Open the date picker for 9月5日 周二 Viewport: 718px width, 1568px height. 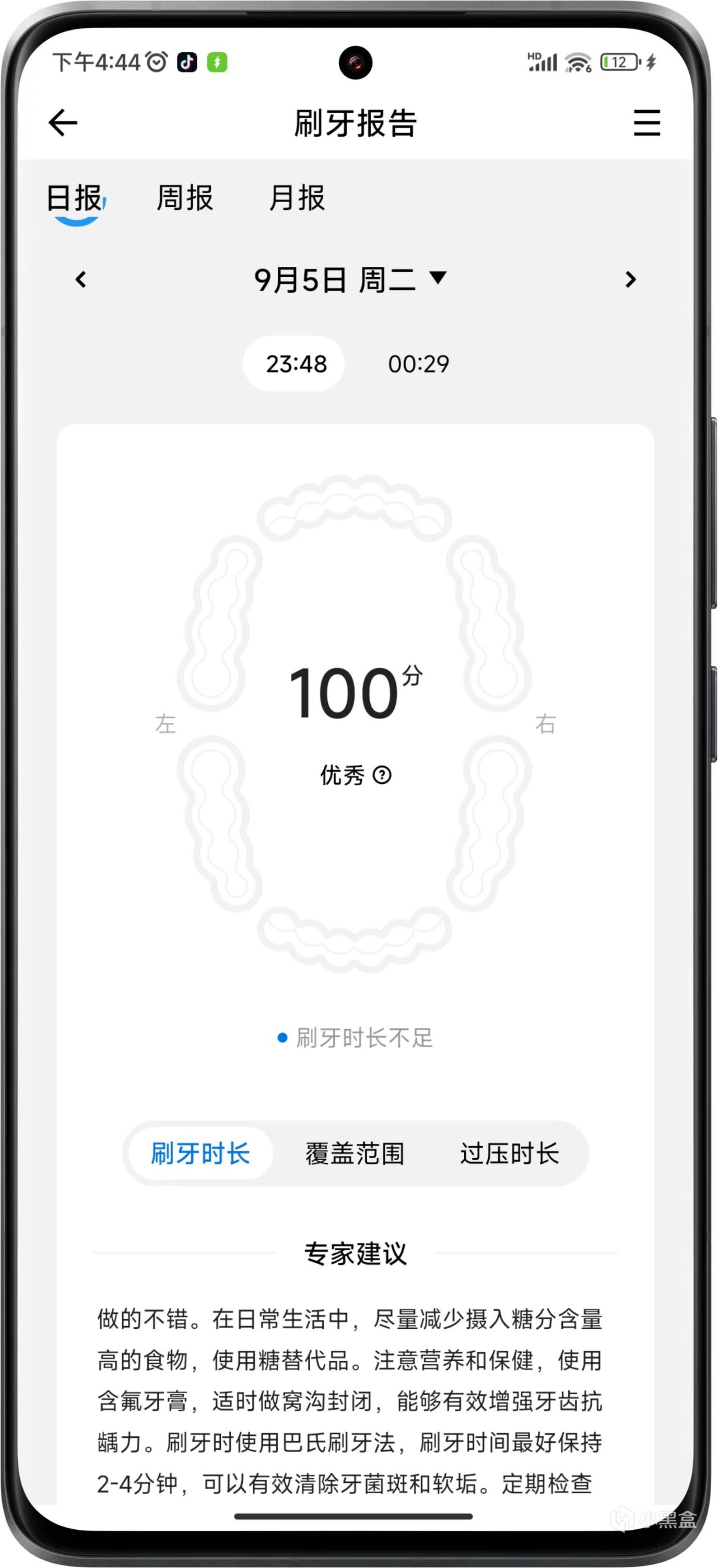[350, 279]
